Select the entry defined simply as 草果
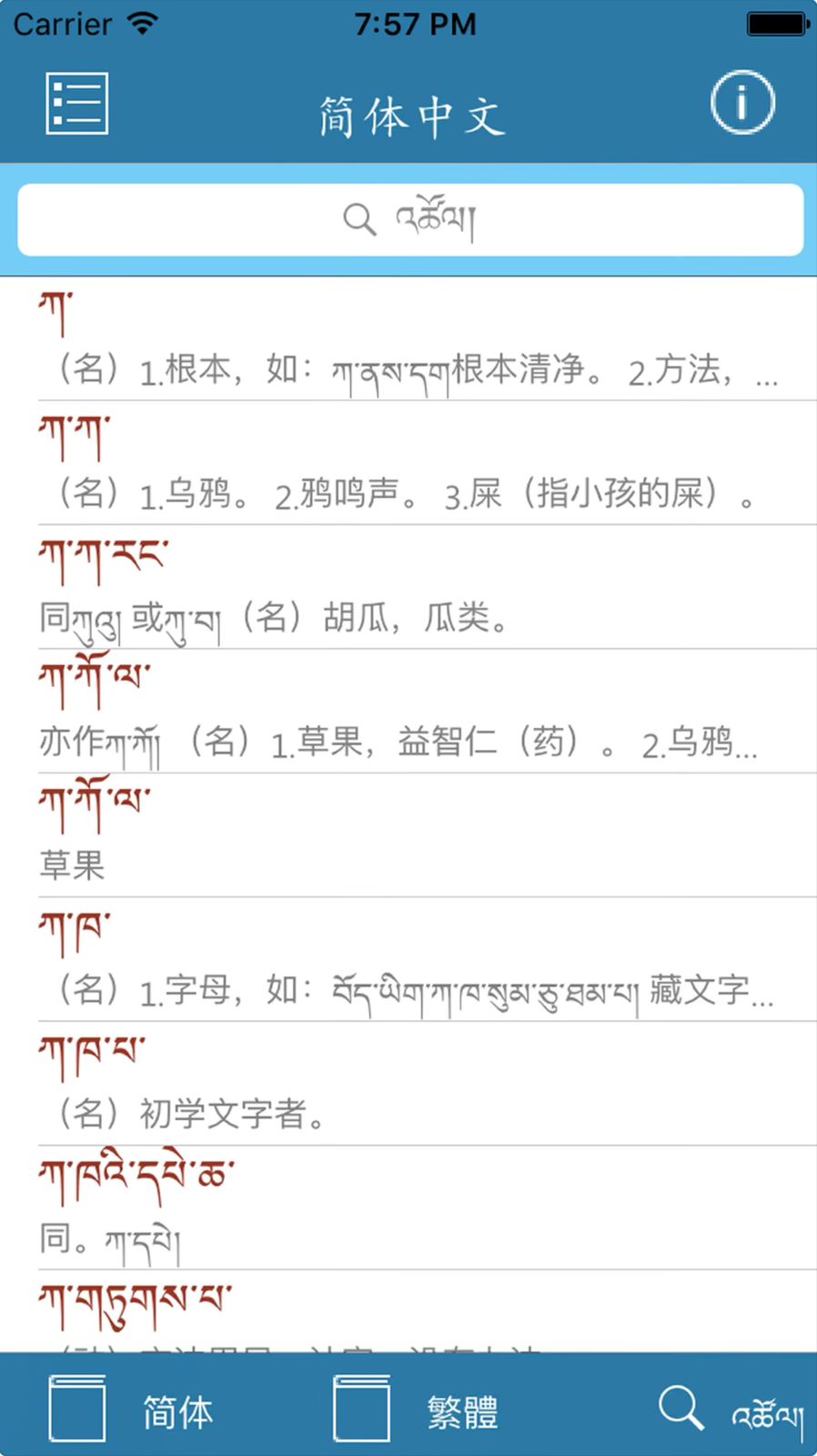817x1456 pixels. point(408,833)
